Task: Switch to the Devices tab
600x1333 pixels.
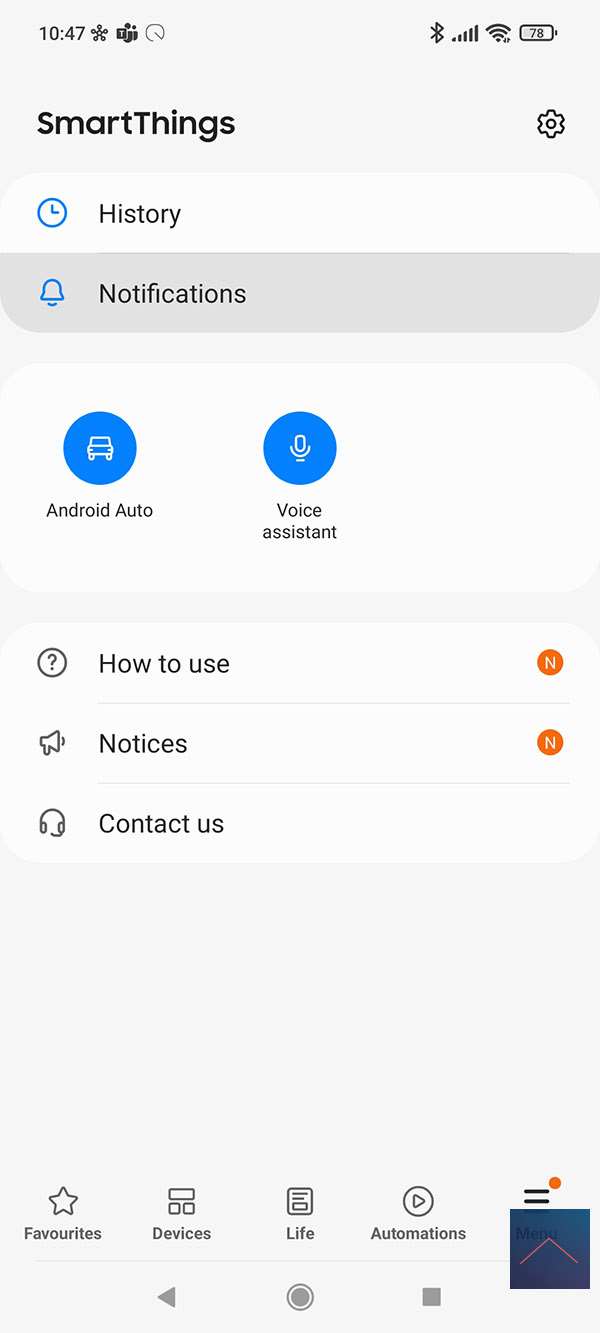Action: click(181, 1213)
